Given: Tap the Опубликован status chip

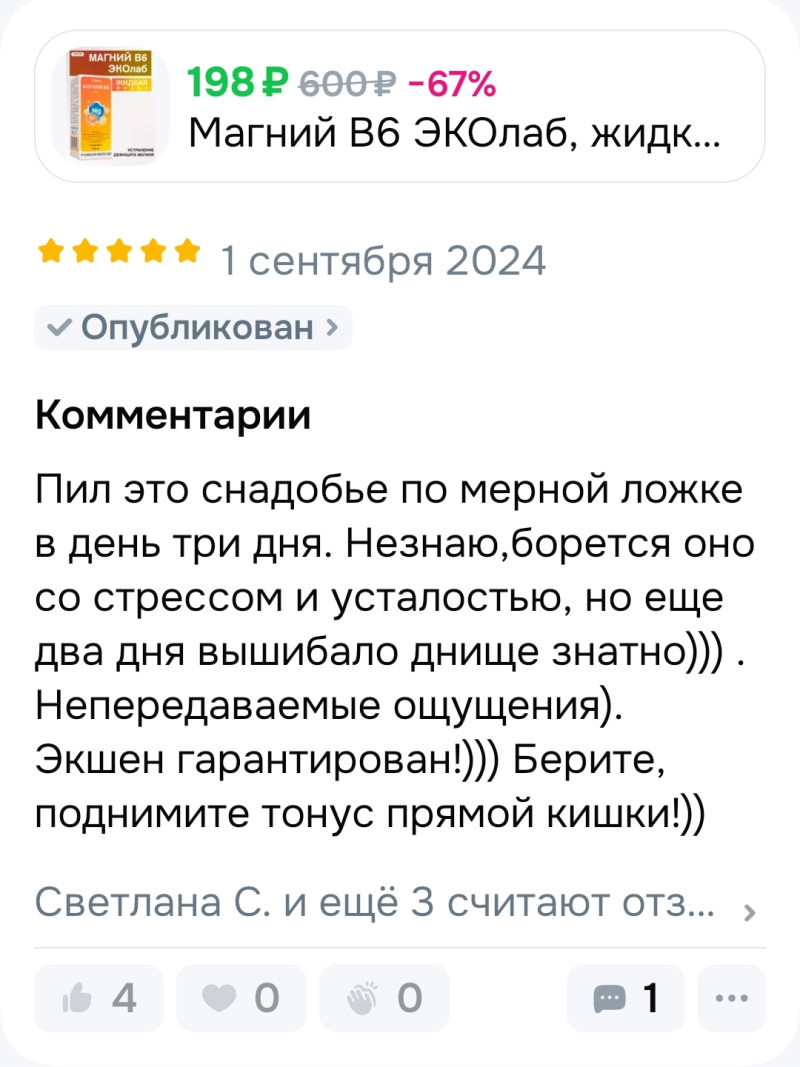Looking at the screenshot, I should [193, 328].
